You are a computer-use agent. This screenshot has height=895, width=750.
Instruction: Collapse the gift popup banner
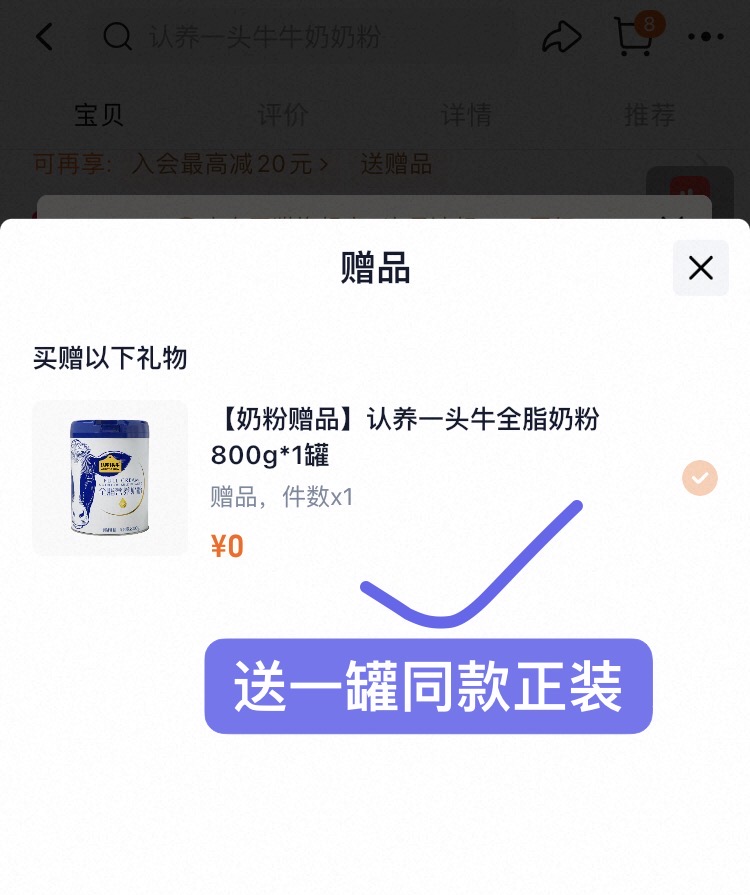point(700,267)
